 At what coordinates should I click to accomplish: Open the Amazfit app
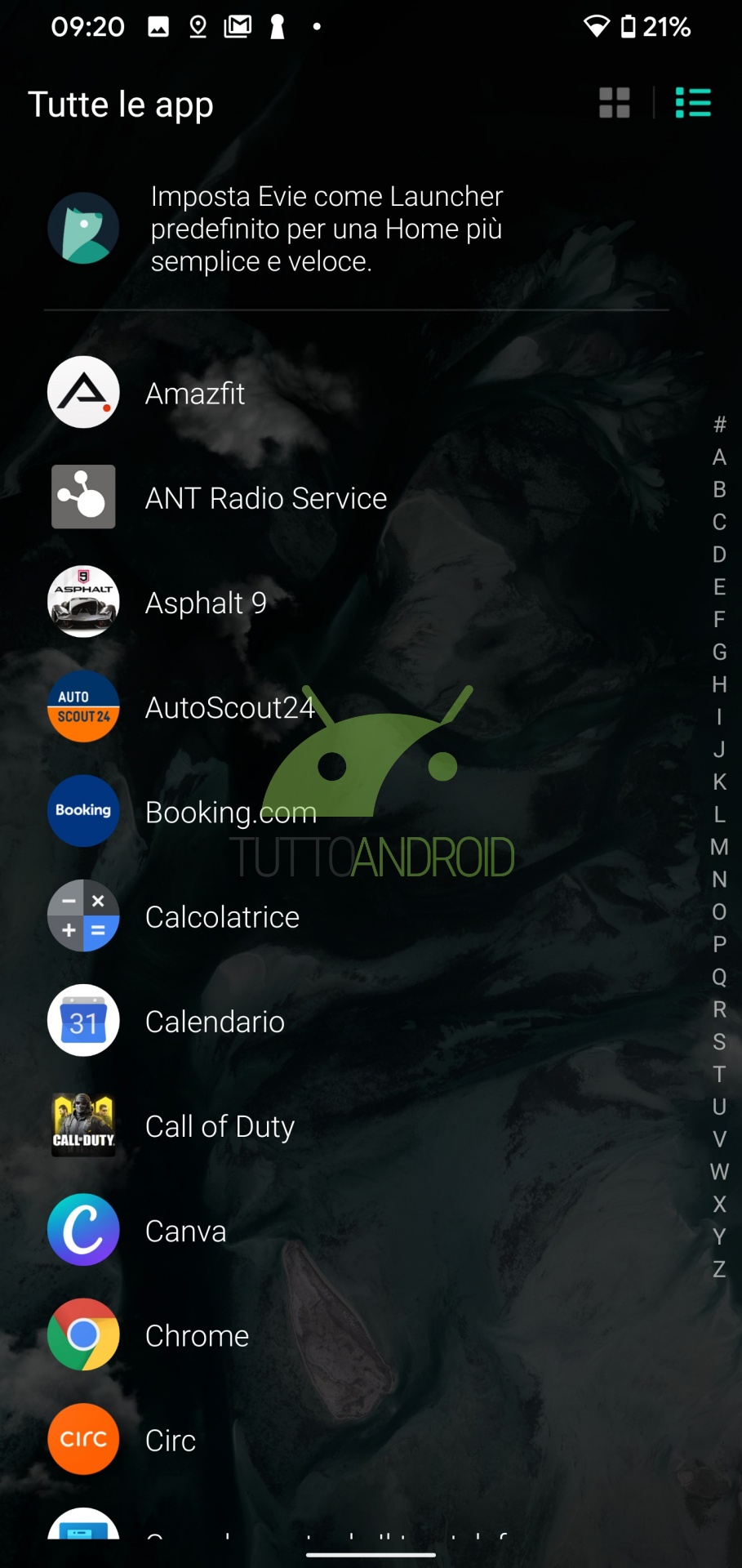194,394
